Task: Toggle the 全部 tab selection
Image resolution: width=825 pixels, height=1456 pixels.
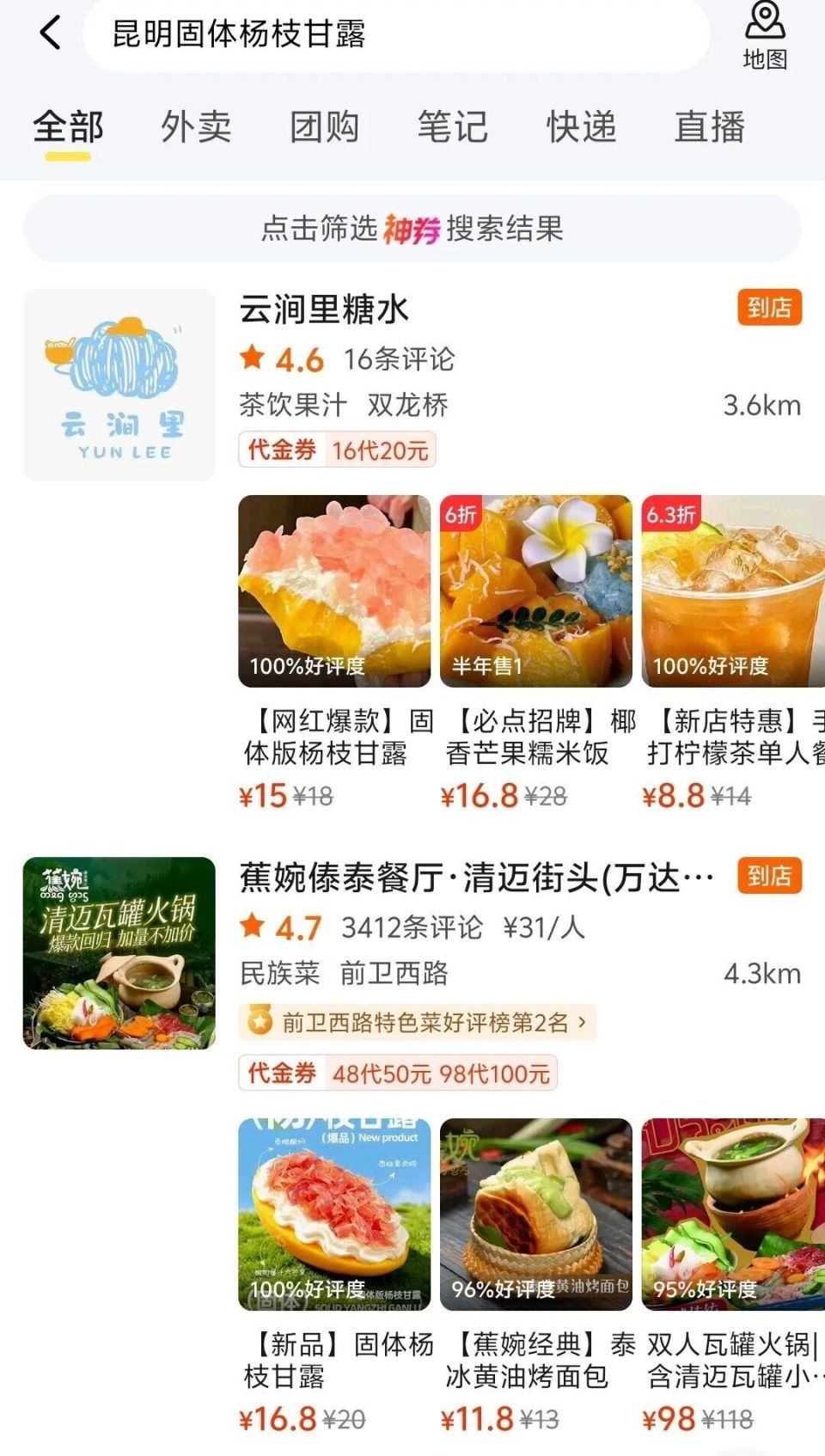Action: pyautogui.click(x=67, y=127)
